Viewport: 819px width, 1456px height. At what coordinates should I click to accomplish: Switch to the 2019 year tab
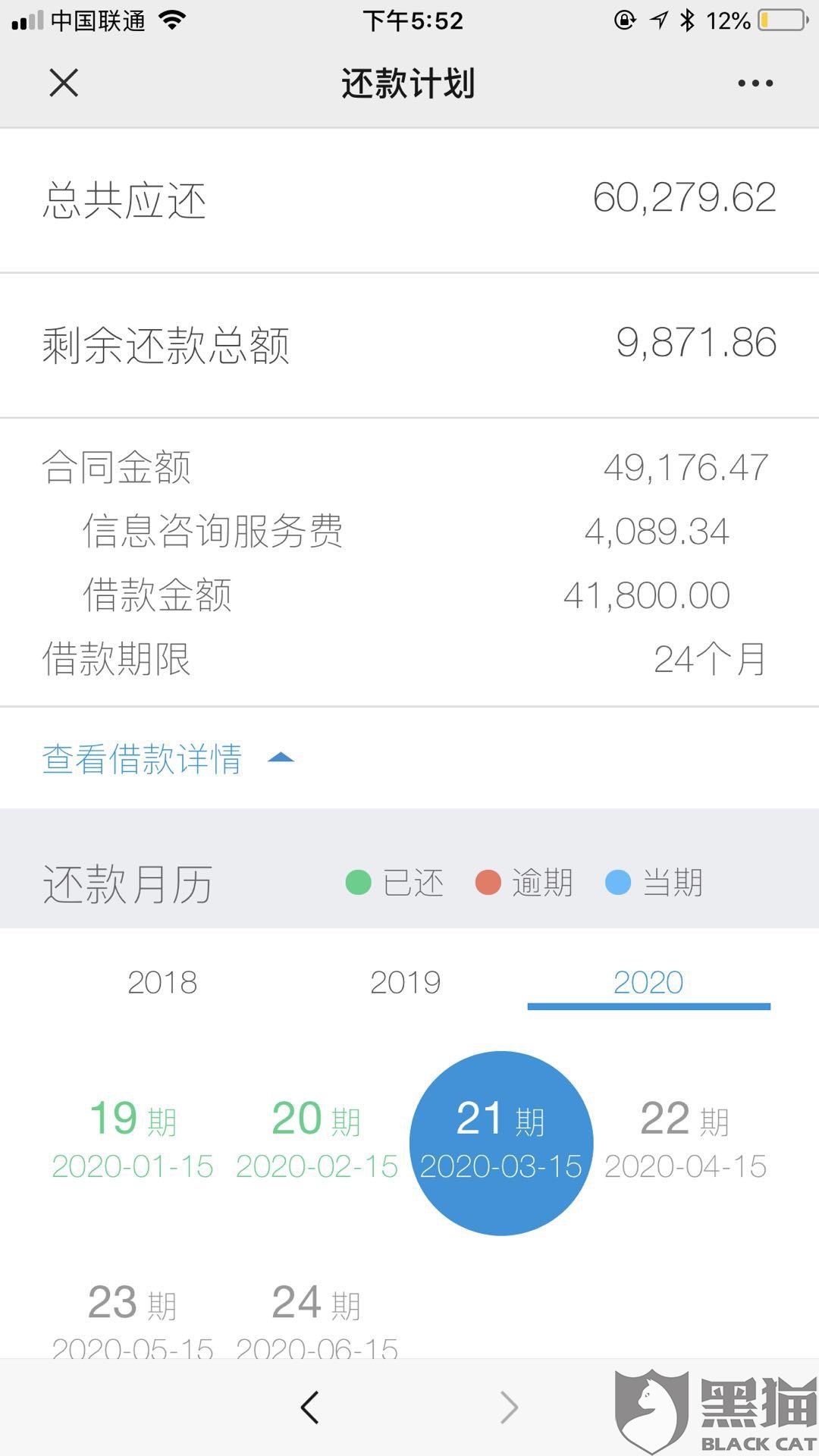tap(405, 982)
